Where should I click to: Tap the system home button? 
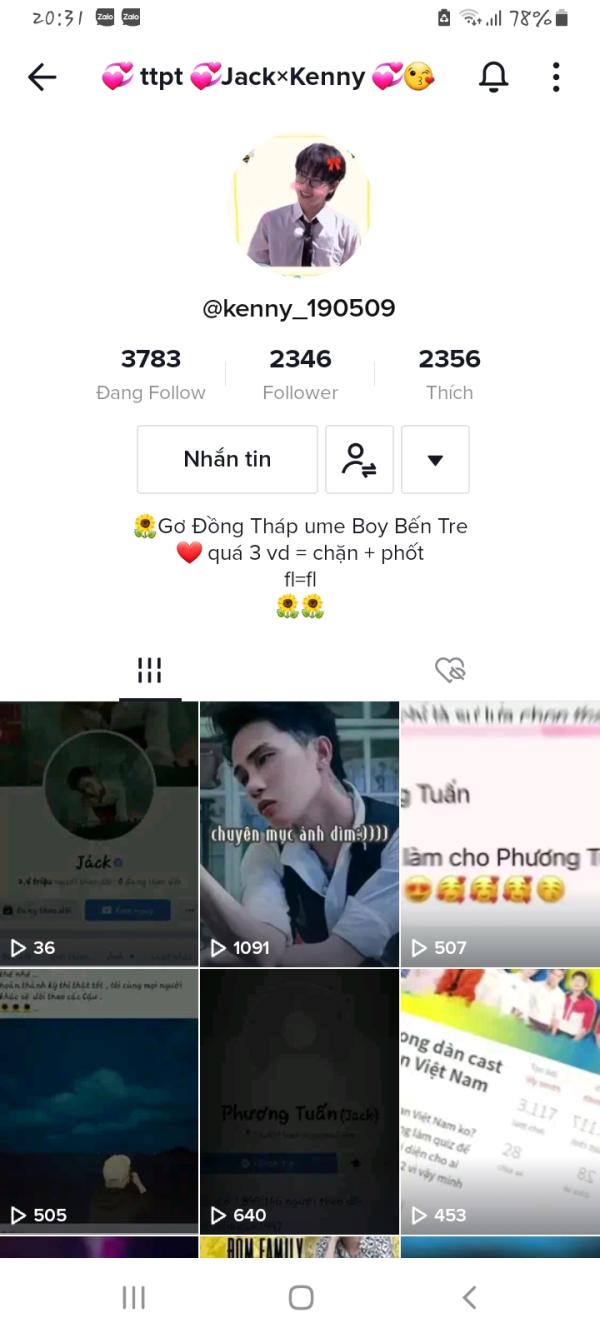tap(301, 1297)
